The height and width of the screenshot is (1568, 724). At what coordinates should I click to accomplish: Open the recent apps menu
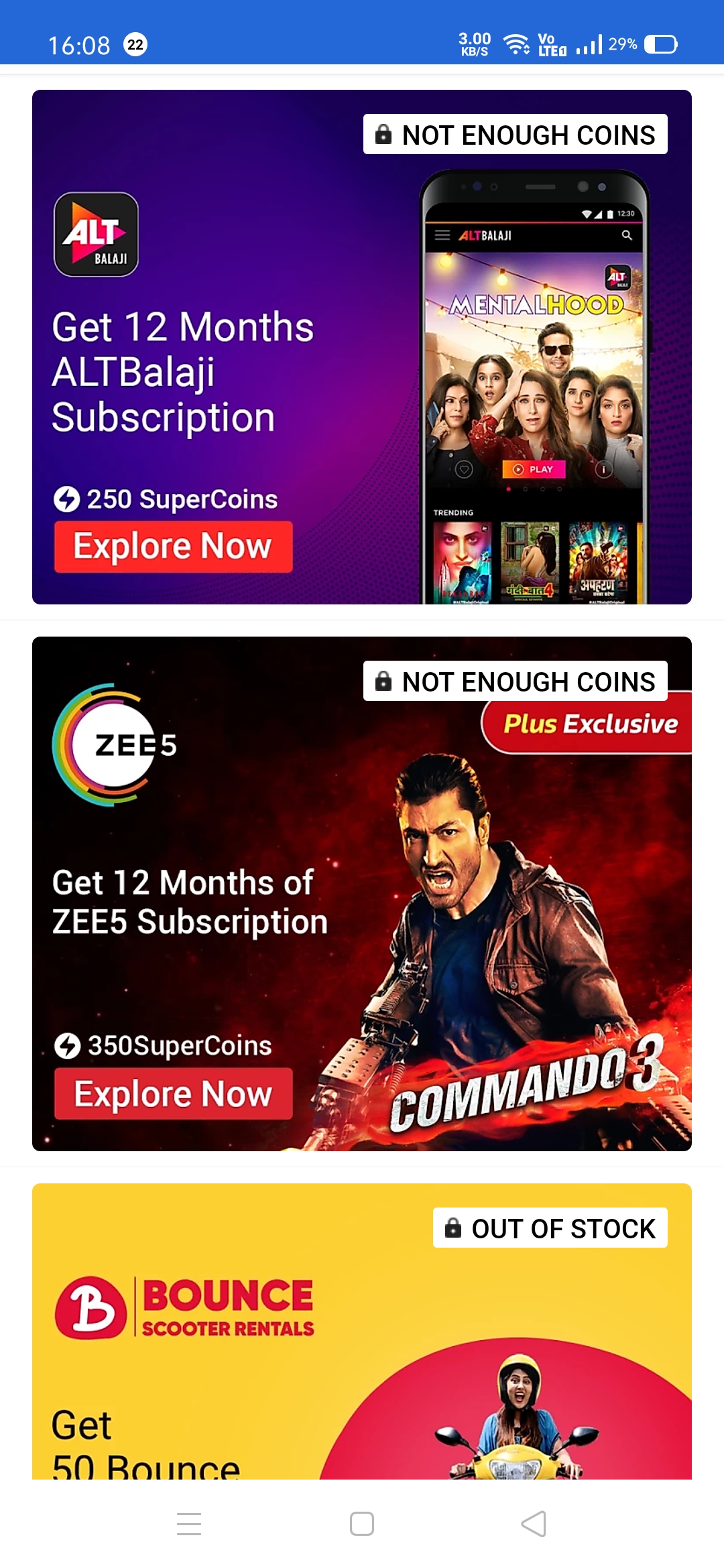189,1524
